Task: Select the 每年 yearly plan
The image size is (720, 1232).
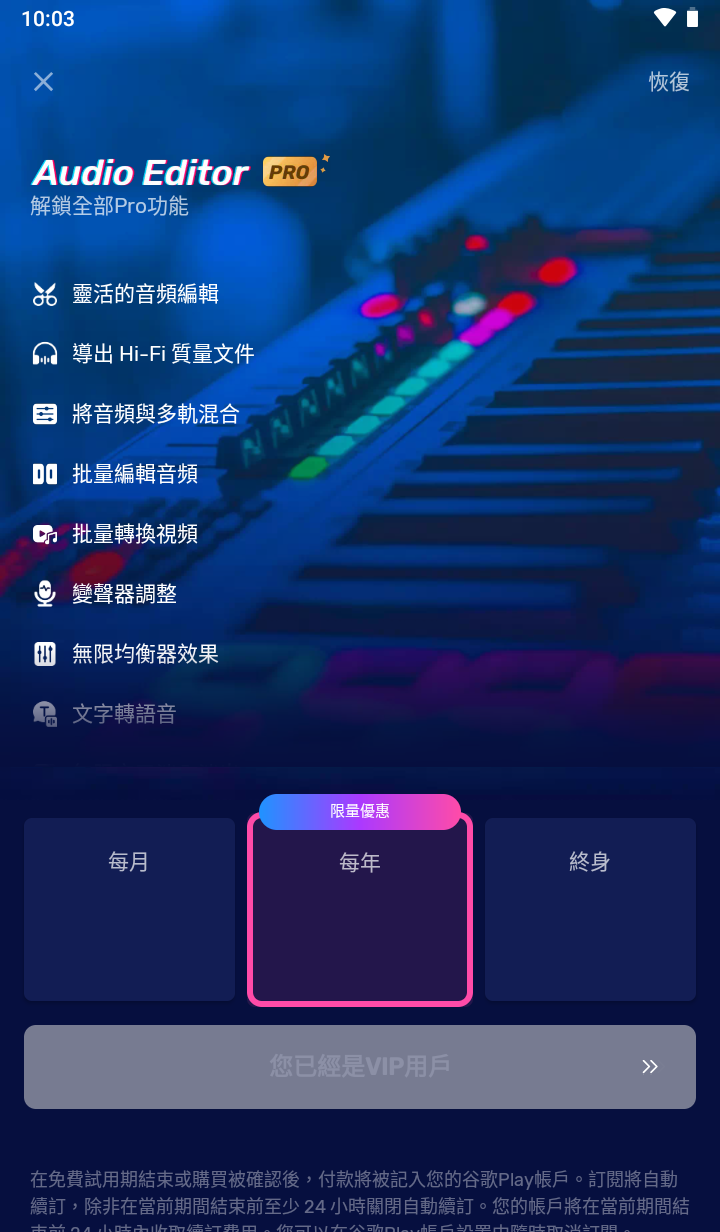Action: click(360, 909)
